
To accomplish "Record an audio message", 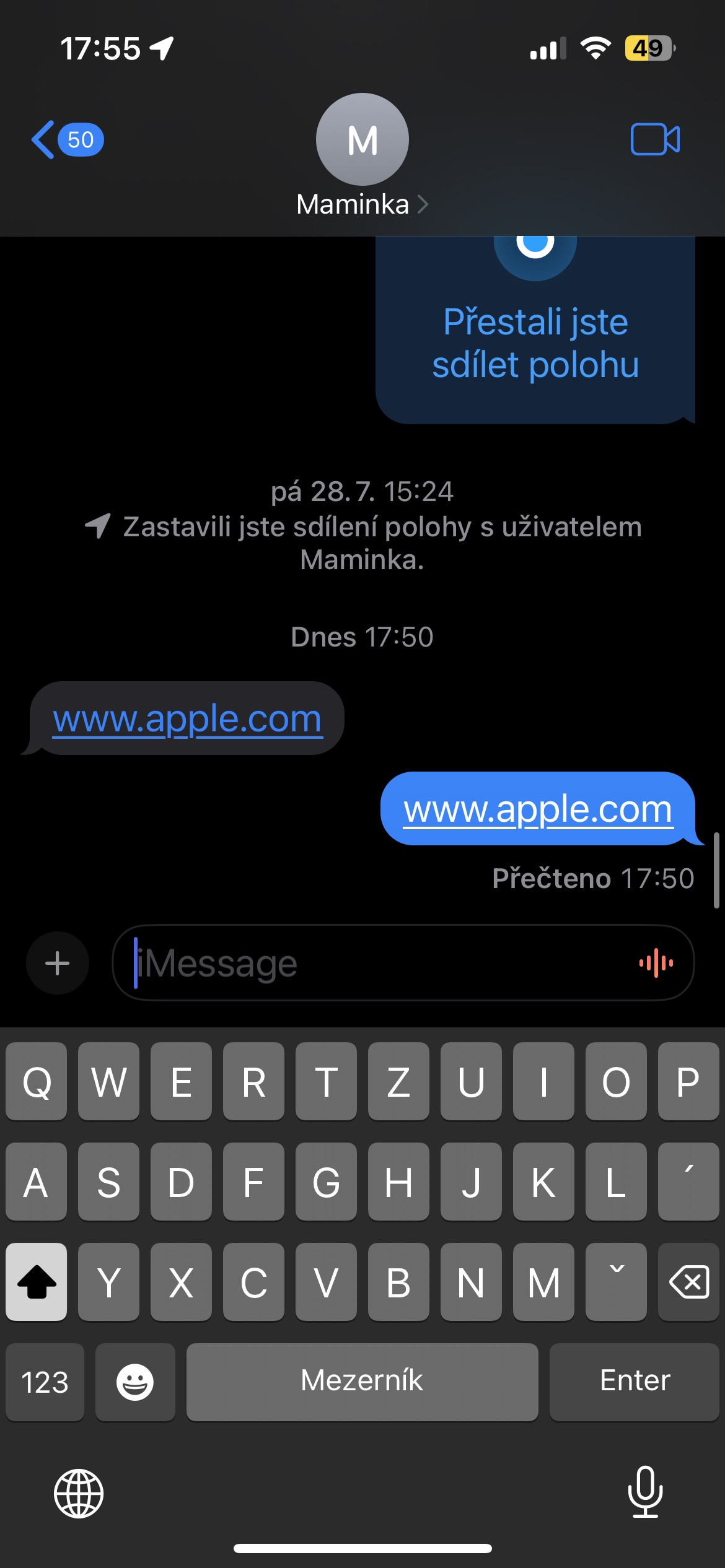I will click(656, 963).
